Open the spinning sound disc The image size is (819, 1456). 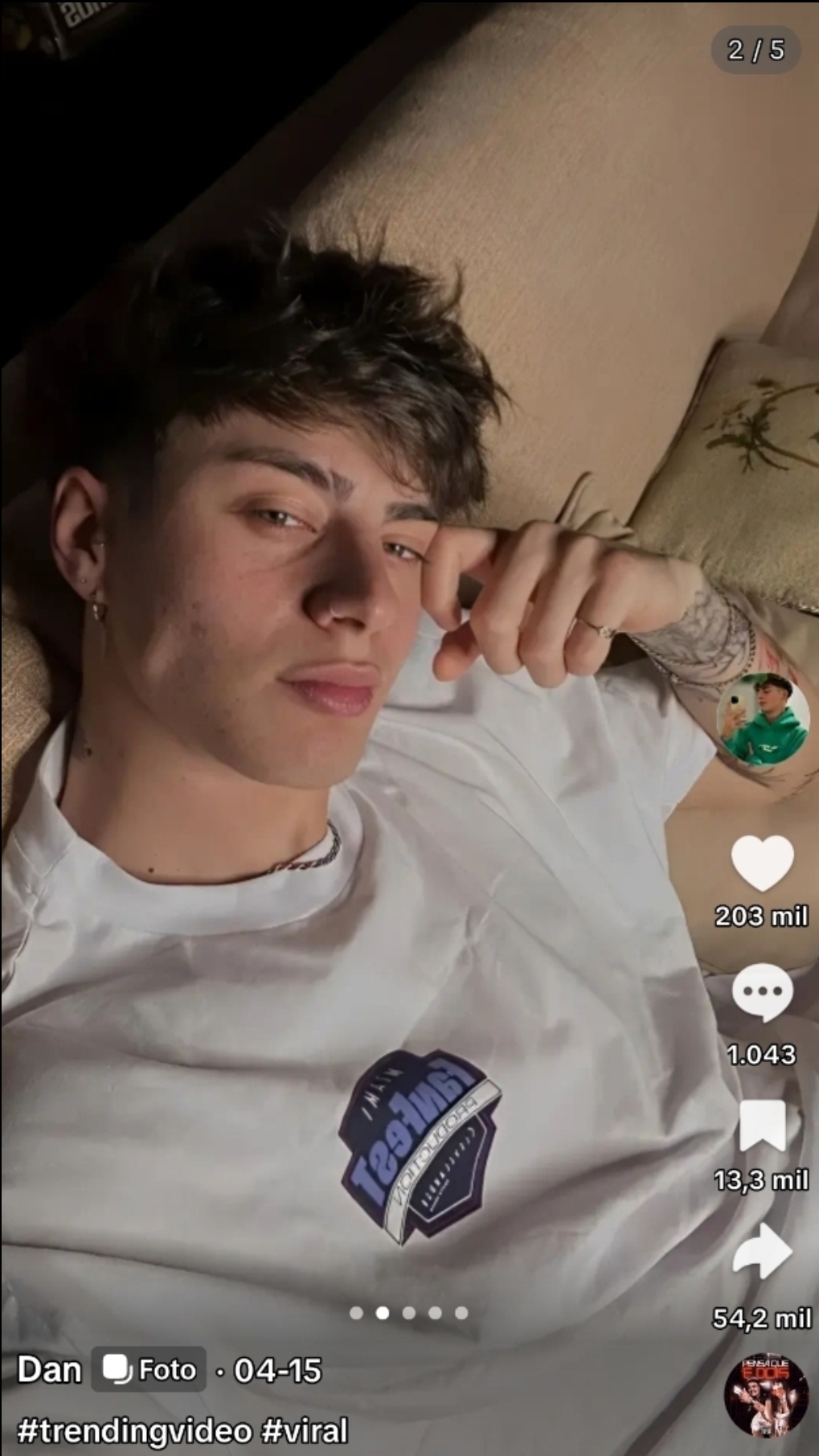click(x=764, y=1396)
